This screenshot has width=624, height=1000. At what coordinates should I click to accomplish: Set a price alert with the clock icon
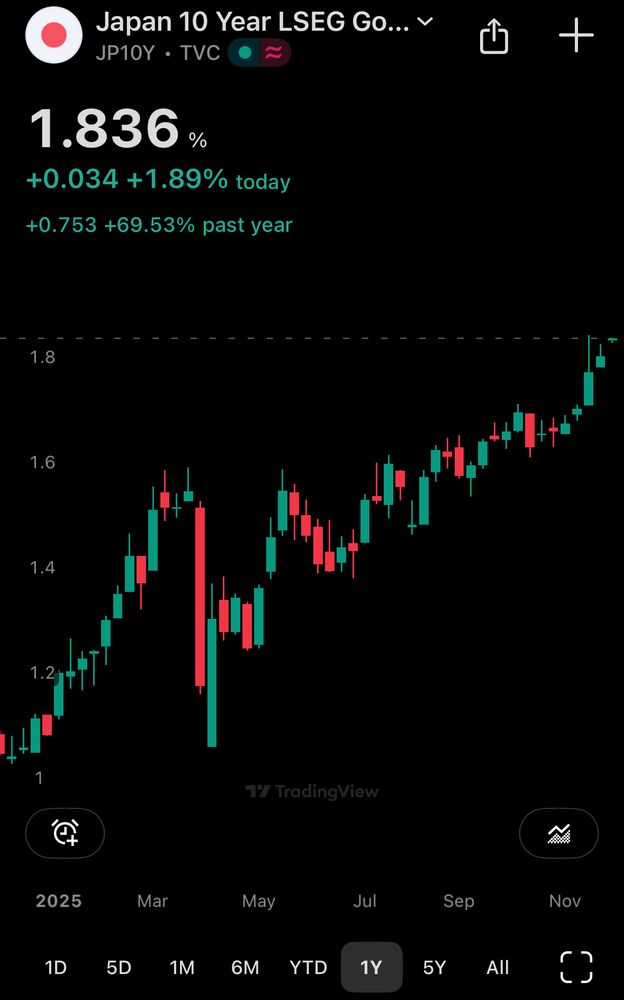click(x=65, y=832)
